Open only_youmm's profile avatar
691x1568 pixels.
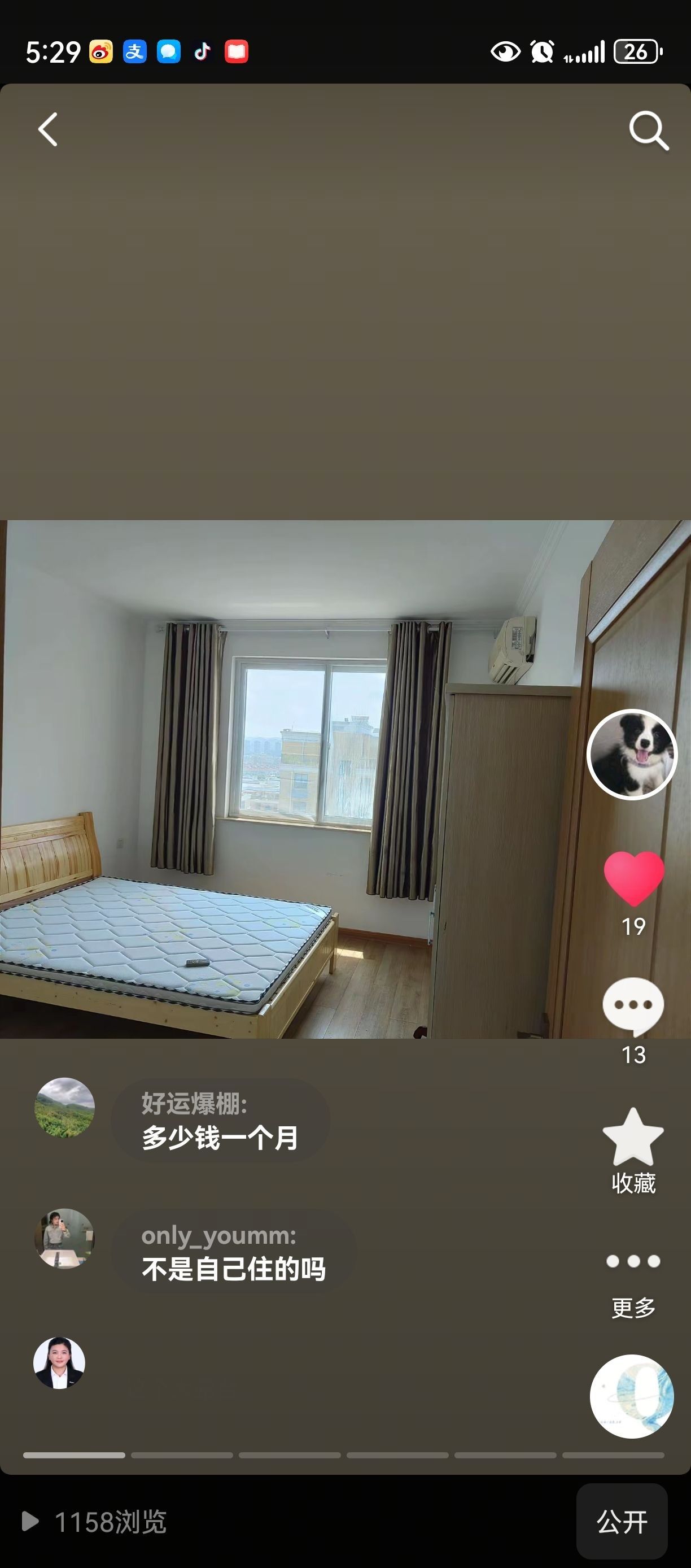[64, 1239]
